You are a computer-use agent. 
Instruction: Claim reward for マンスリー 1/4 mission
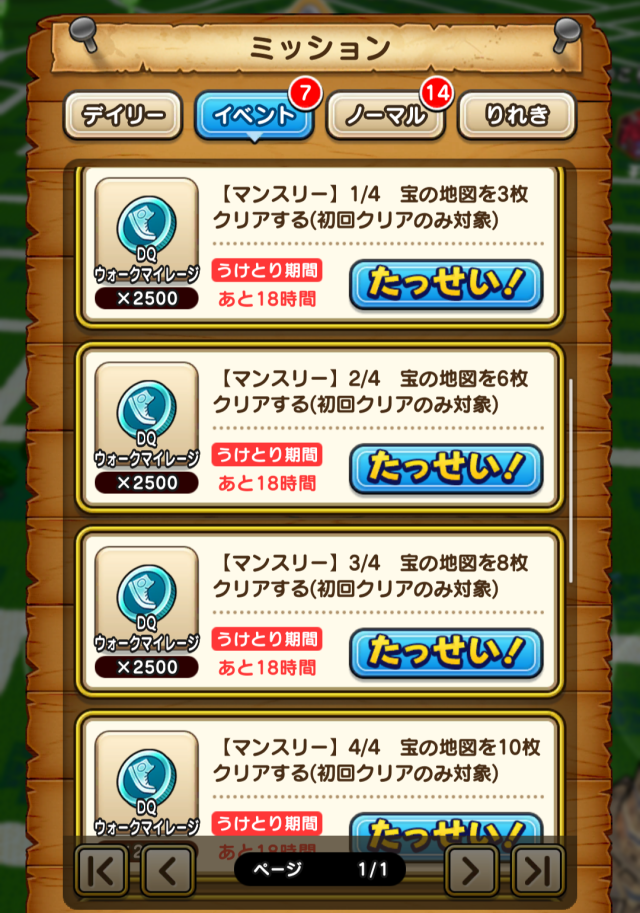tap(446, 284)
